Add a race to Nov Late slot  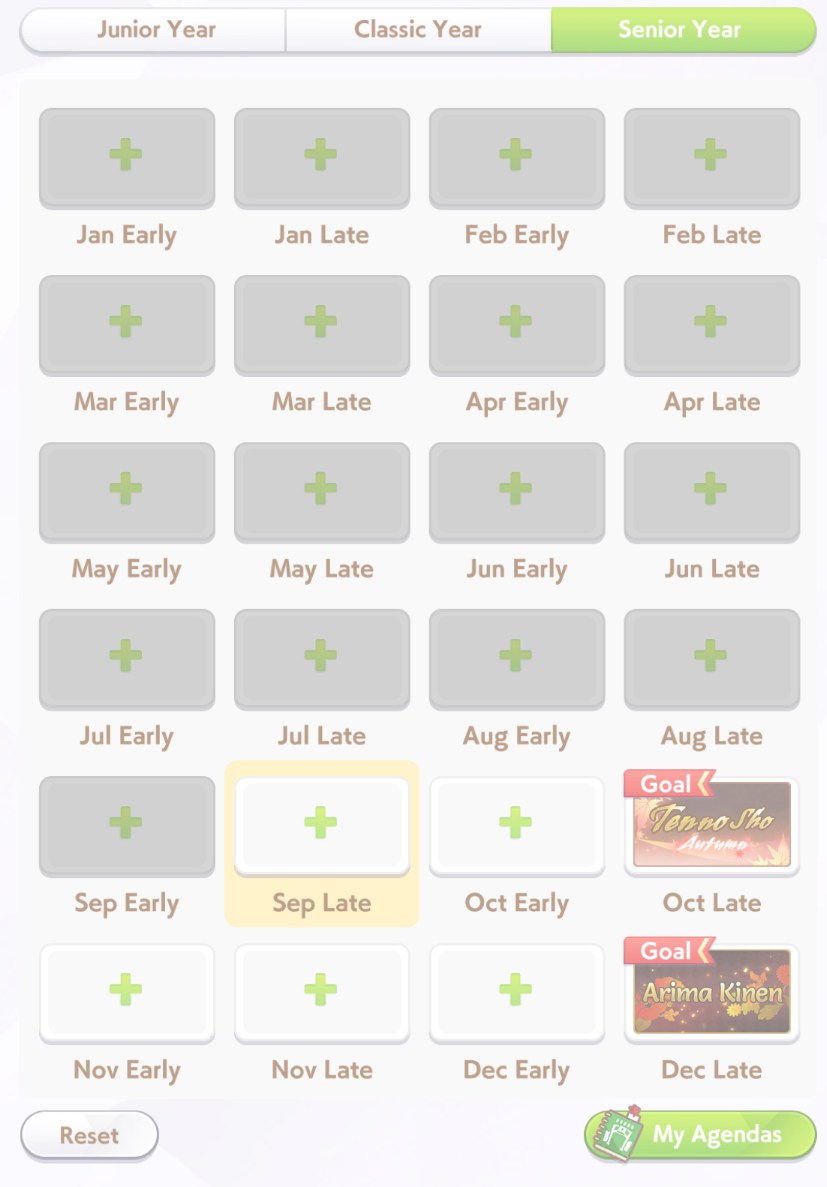point(321,991)
